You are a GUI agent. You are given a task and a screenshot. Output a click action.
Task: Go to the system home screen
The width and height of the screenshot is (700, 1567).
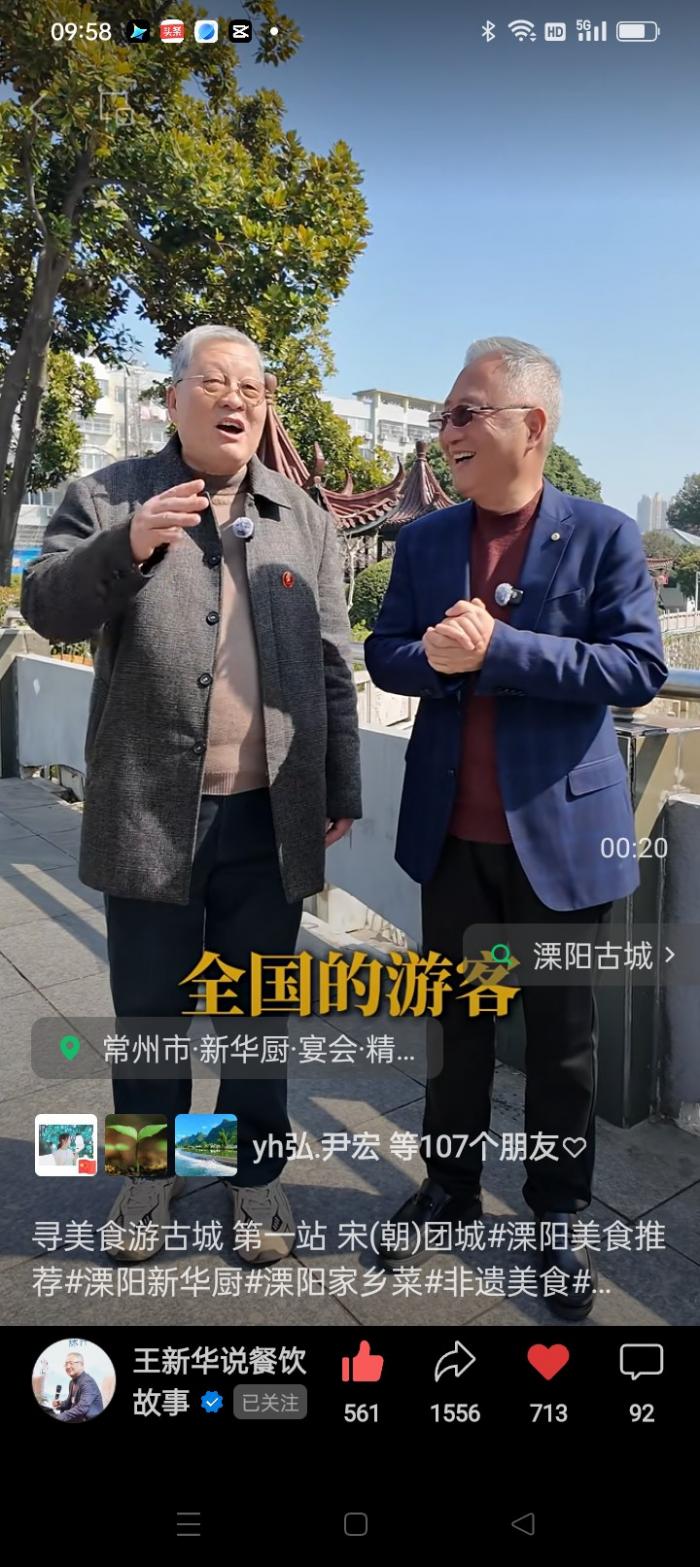click(x=355, y=1523)
